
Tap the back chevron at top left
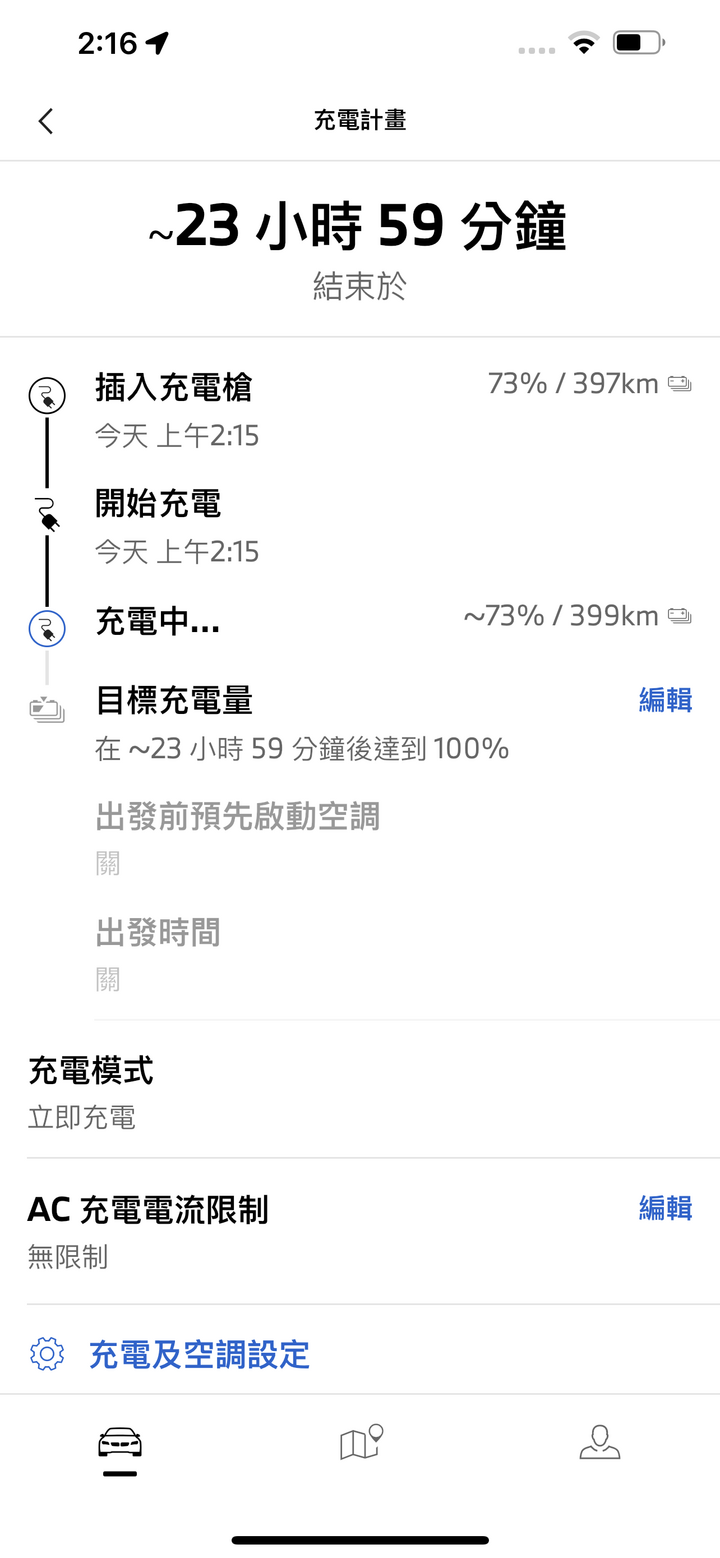(x=44, y=120)
